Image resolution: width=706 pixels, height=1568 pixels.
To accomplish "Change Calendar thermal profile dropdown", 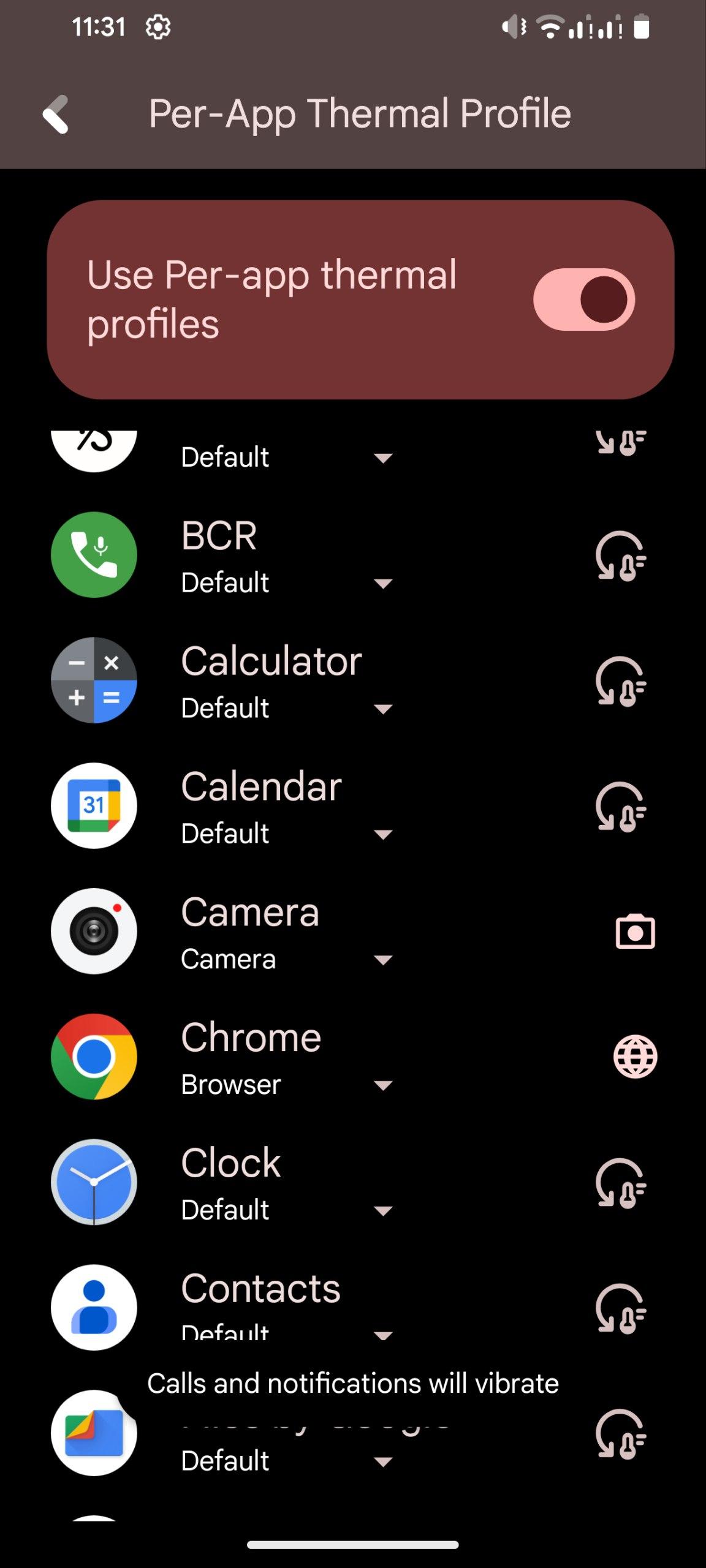I will tap(287, 834).
